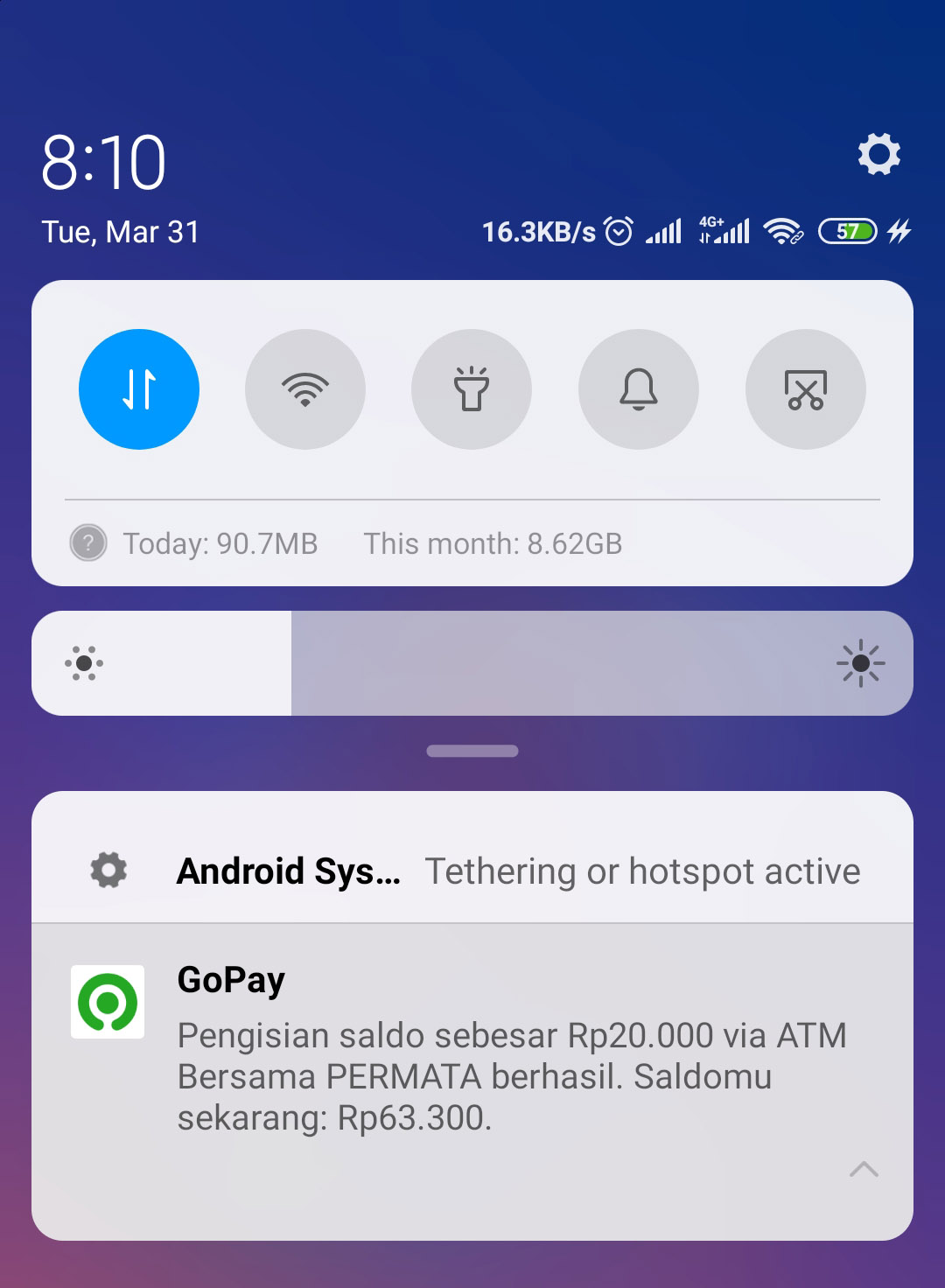Turn on the flashlight

(x=472, y=389)
